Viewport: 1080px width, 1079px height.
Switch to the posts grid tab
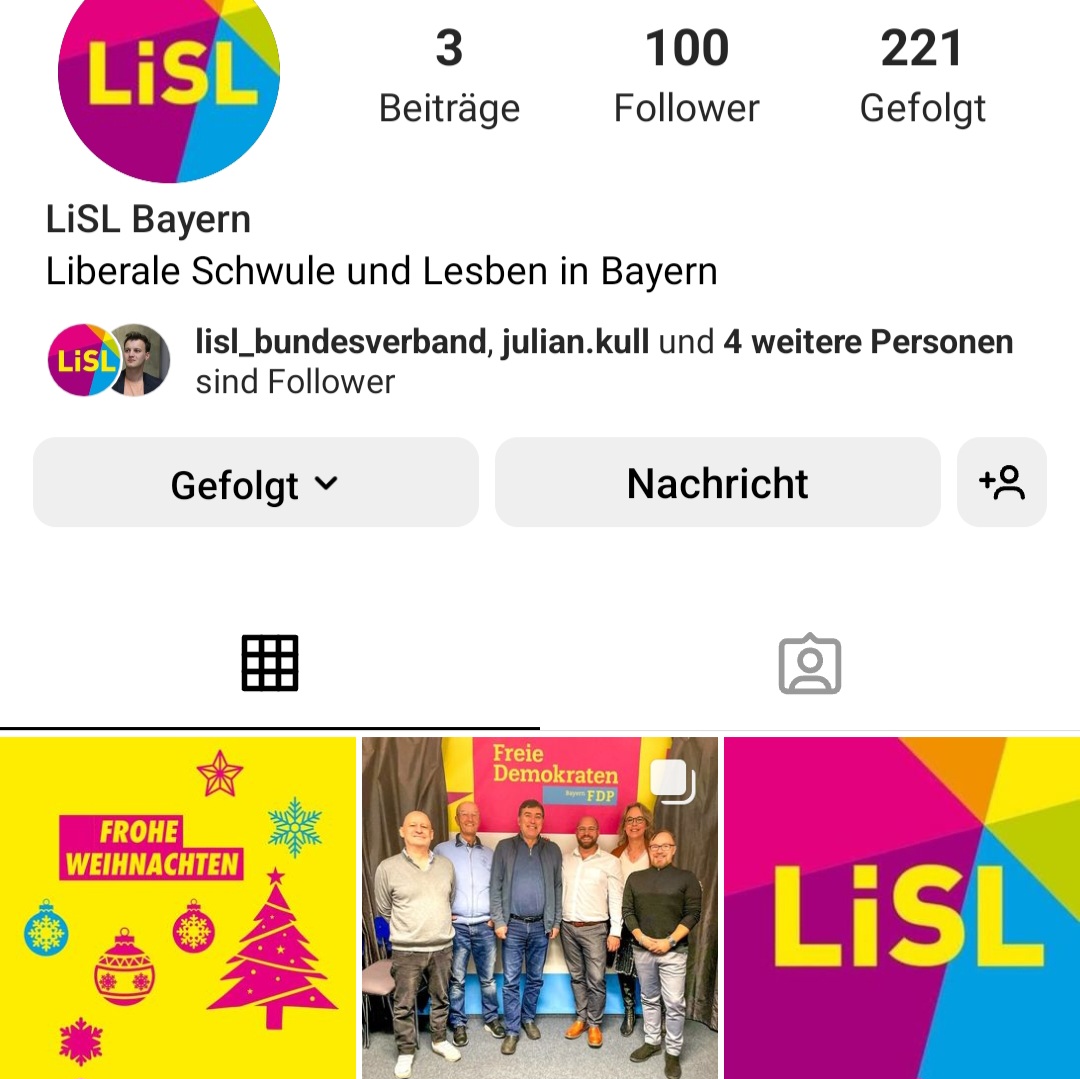(270, 663)
